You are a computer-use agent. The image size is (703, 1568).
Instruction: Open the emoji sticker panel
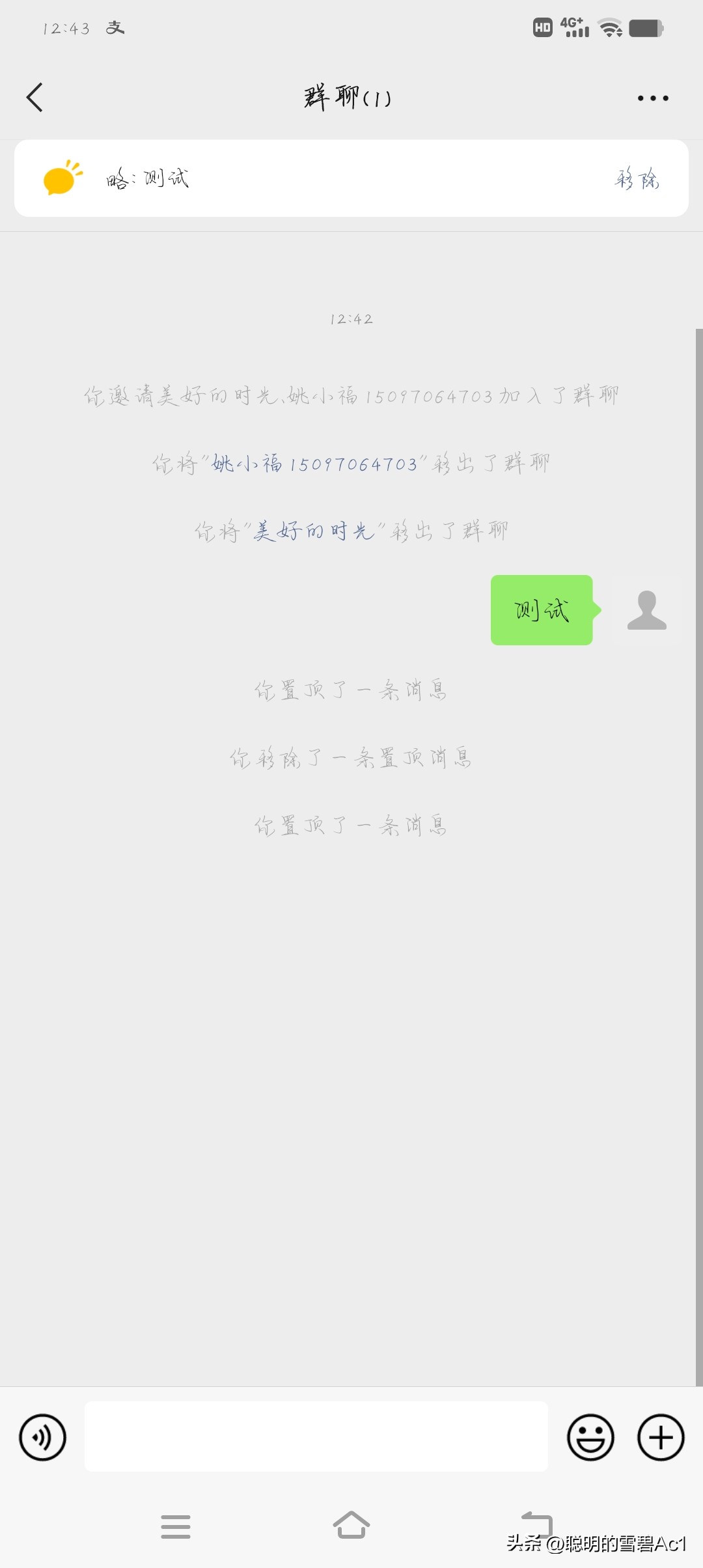590,1437
